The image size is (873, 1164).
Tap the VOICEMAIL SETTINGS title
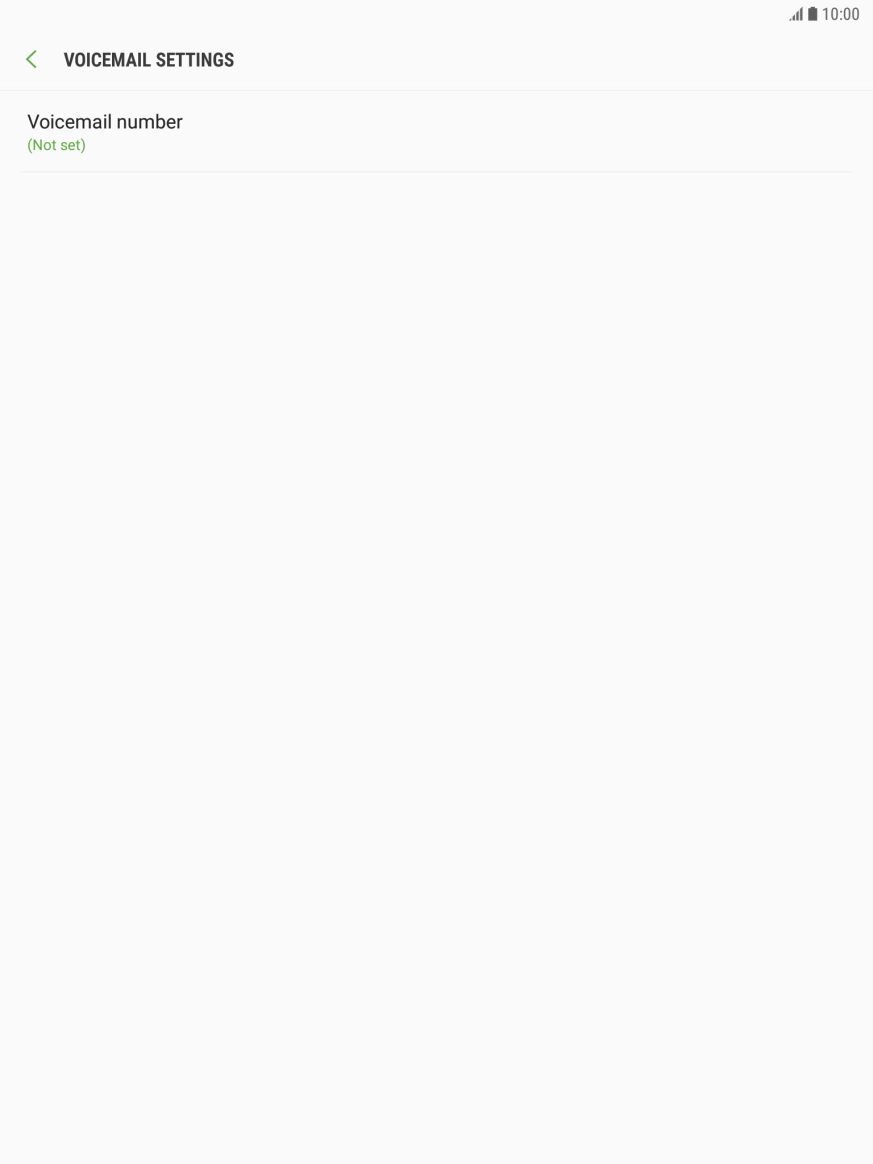pyautogui.click(x=148, y=60)
